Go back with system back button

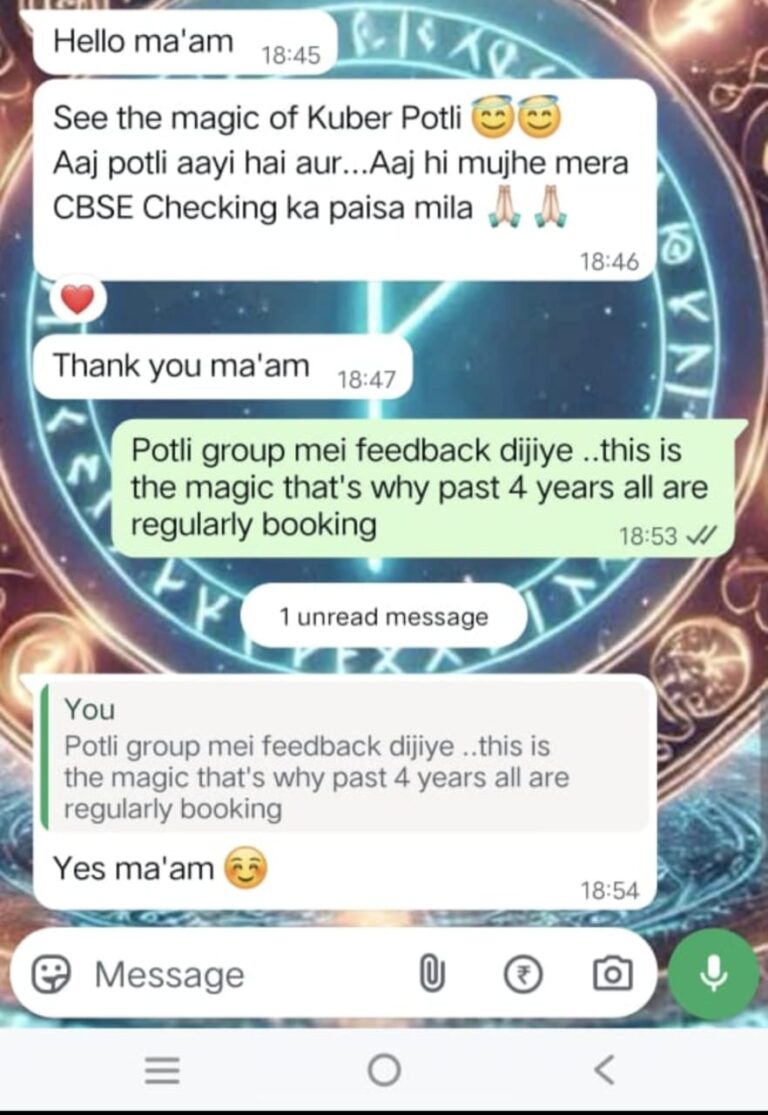pyautogui.click(x=603, y=1070)
